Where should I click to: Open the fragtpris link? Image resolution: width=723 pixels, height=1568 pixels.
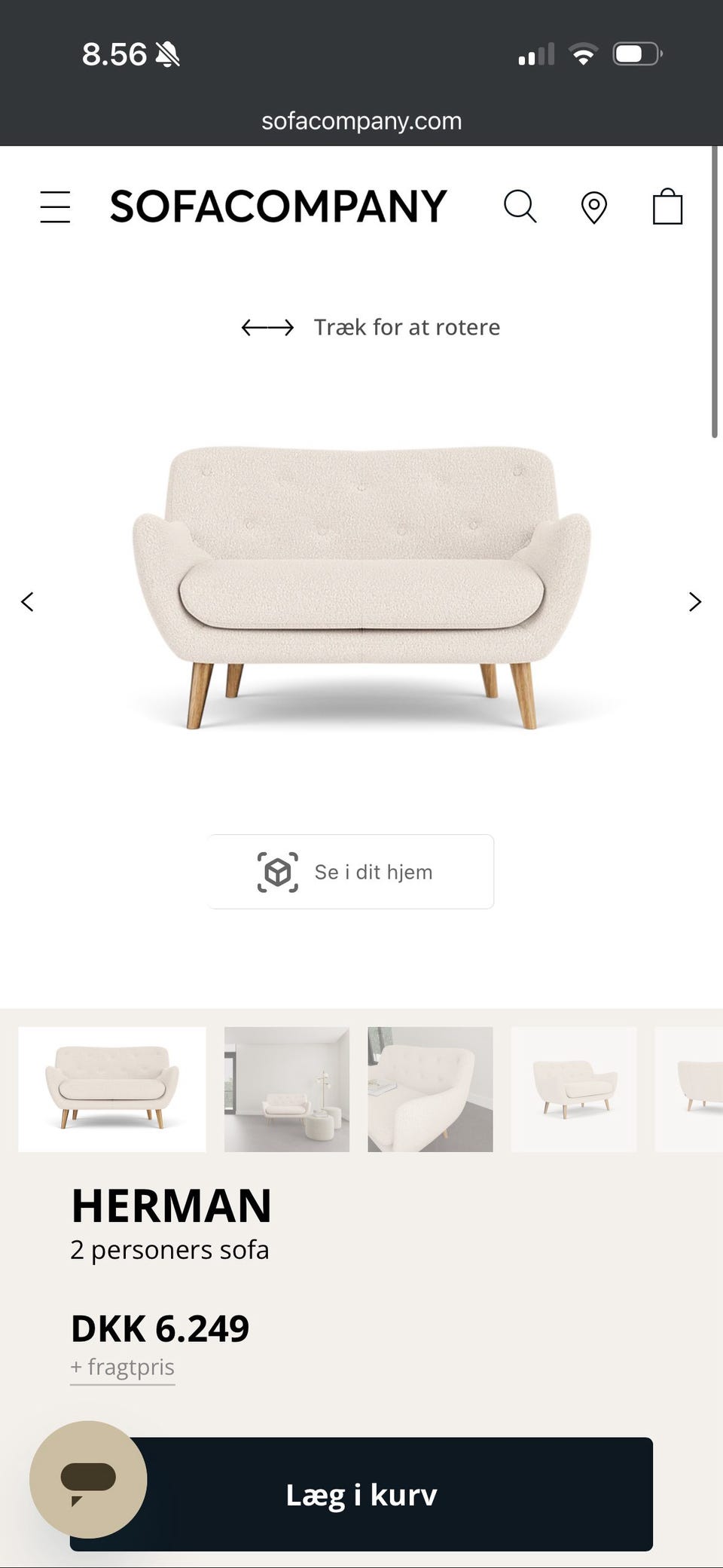[x=122, y=1366]
